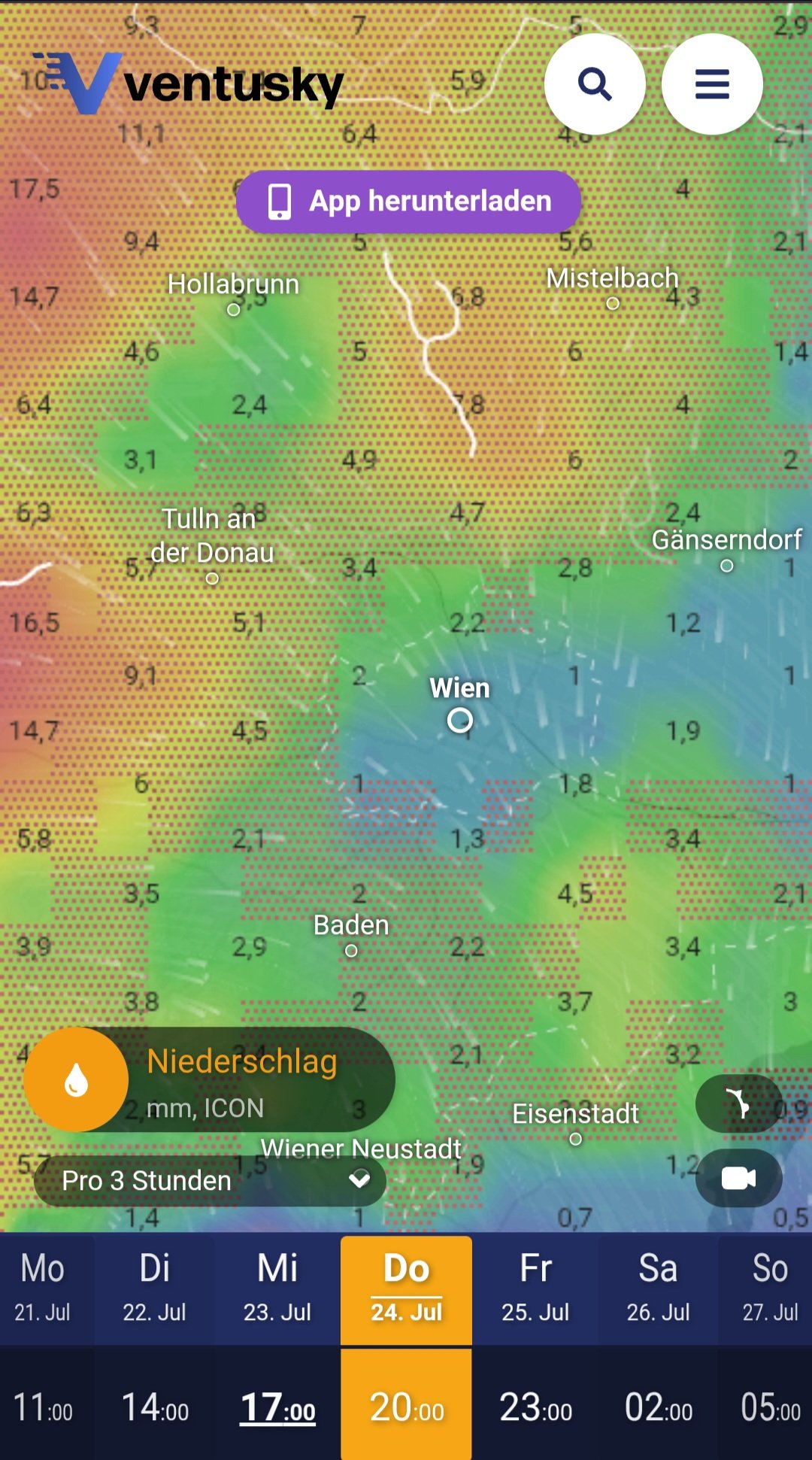Tap the Wien city marker
The image size is (812, 1460).
click(460, 720)
